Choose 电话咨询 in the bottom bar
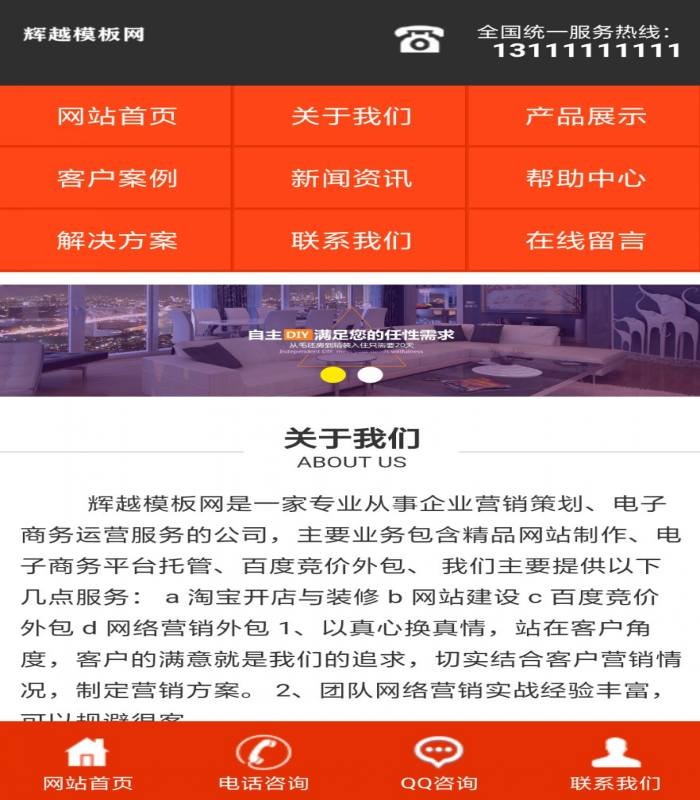The image size is (700, 800). pos(263,763)
